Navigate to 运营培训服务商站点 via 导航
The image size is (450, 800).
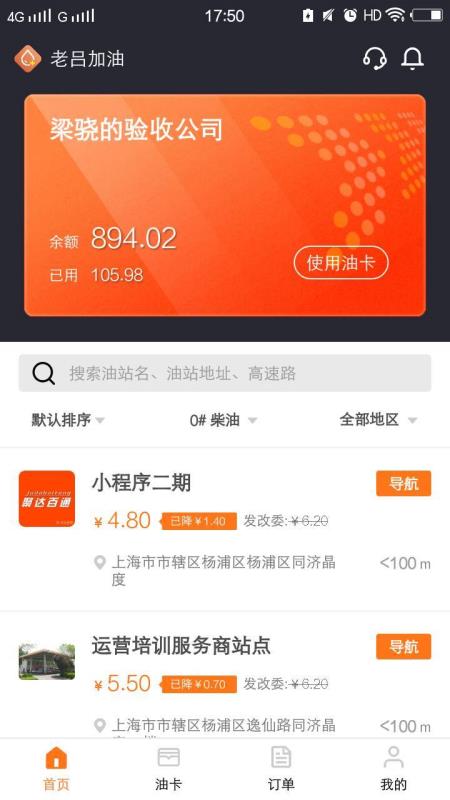tap(404, 646)
